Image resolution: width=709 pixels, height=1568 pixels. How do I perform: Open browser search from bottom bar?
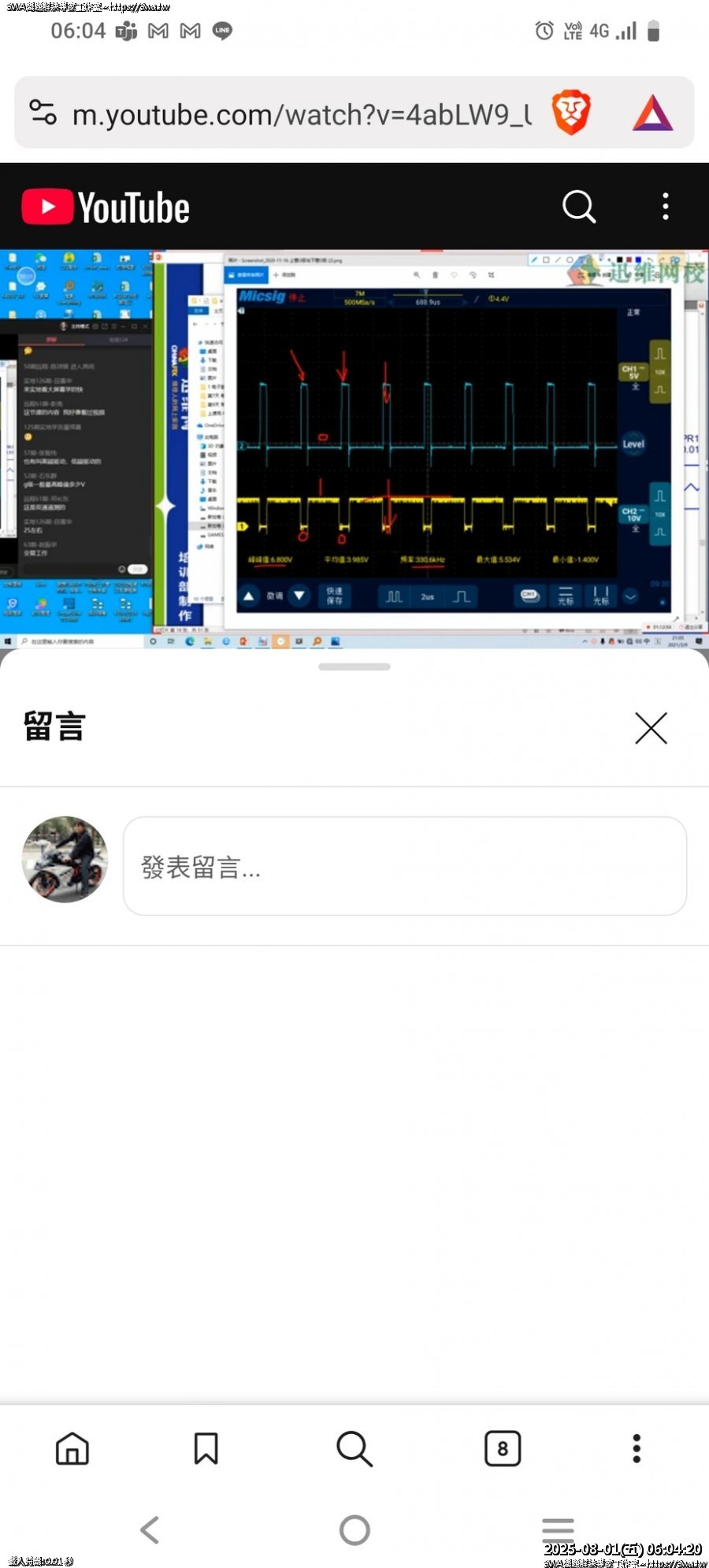[354, 1448]
